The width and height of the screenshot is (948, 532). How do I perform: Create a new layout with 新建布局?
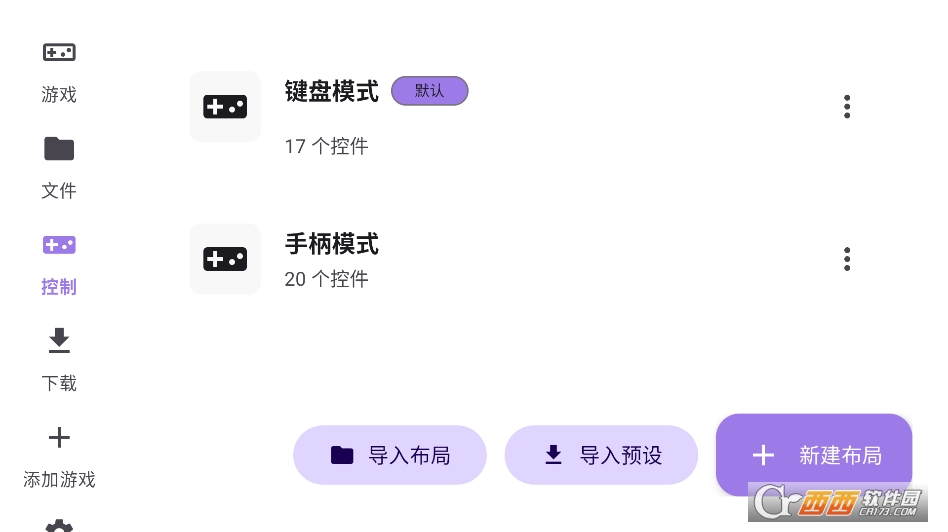[814, 455]
